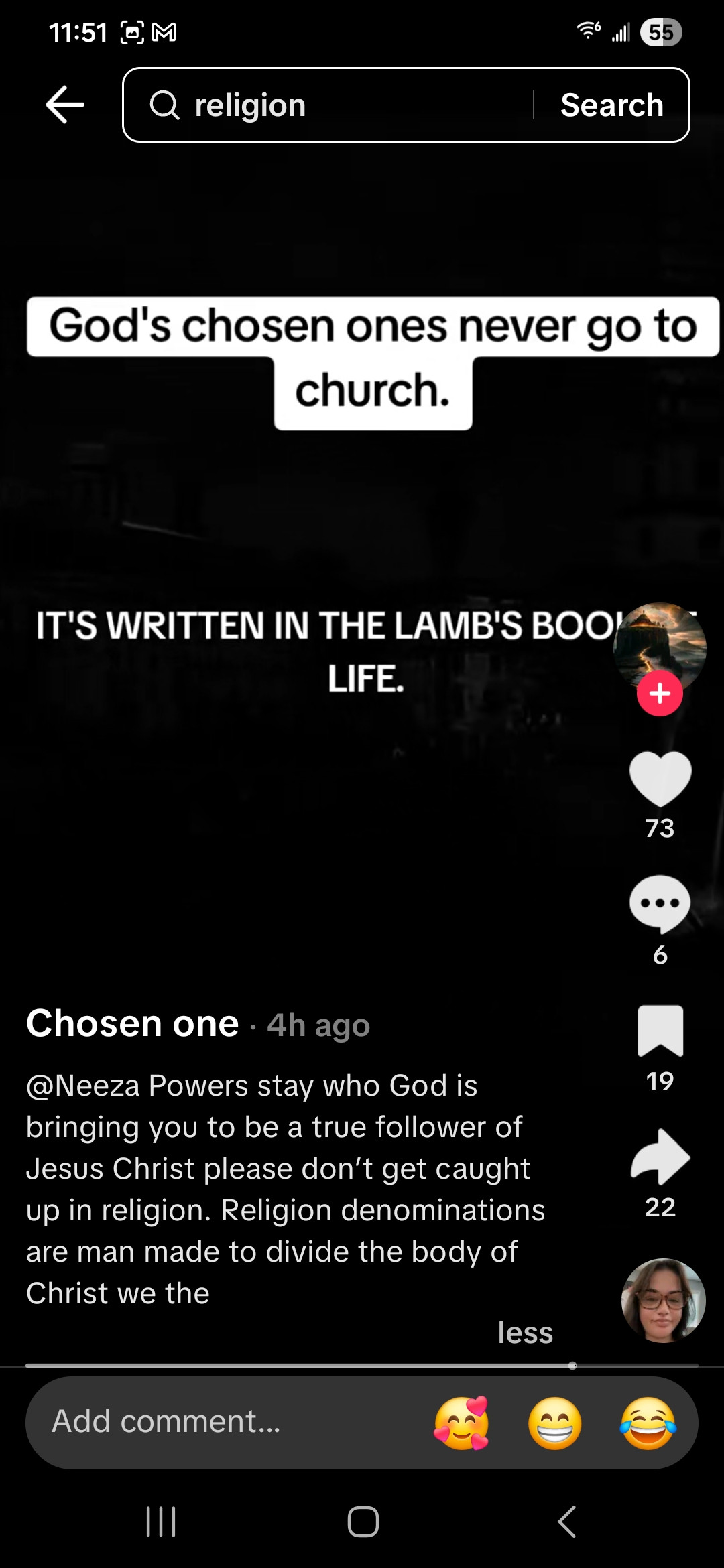724x1568 pixels.
Task: Insert the smiling hearts emoji
Action: 461,1423
